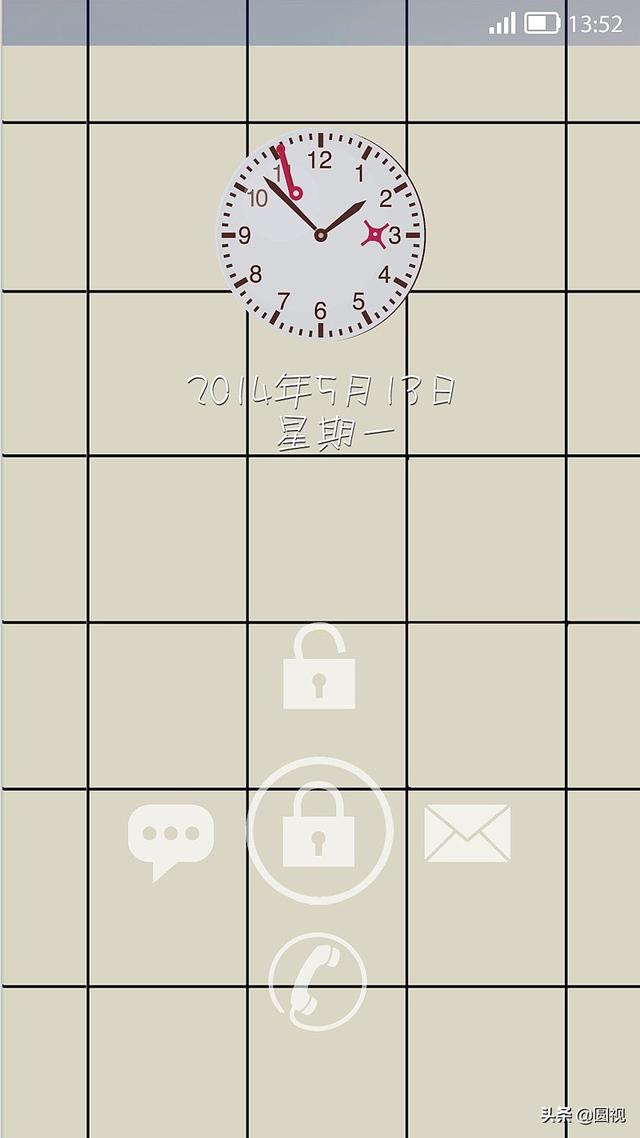Open mail from the envelope icon
The width and height of the screenshot is (640, 1138).
[x=467, y=833]
